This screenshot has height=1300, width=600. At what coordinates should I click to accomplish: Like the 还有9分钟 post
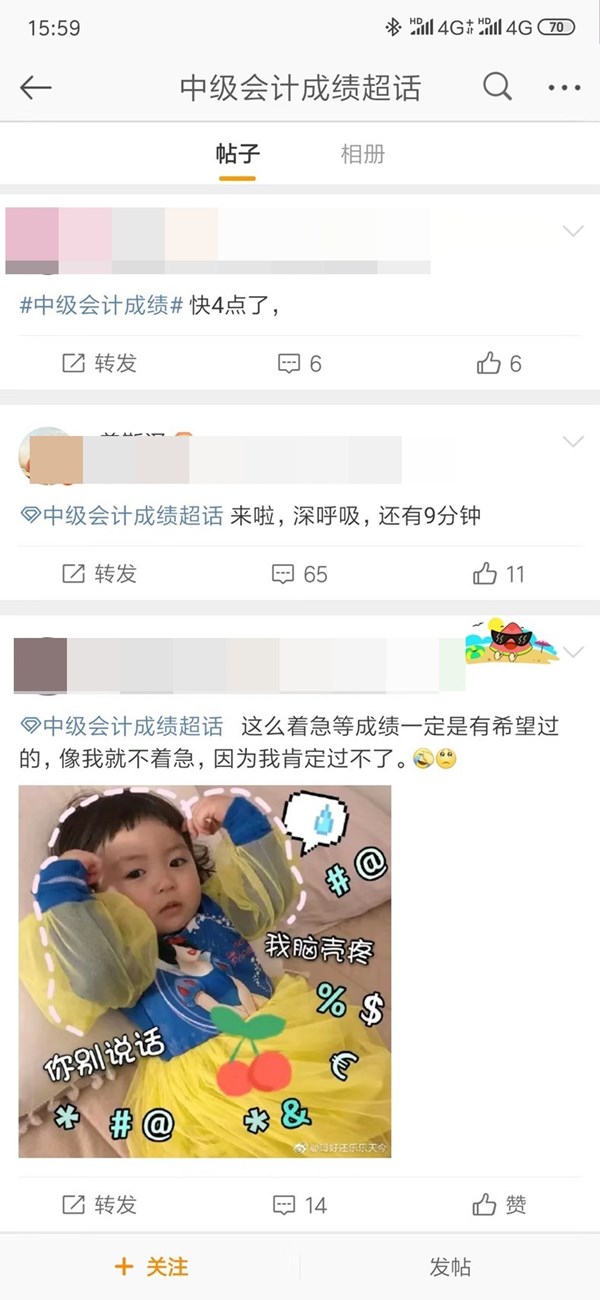pyautogui.click(x=498, y=573)
